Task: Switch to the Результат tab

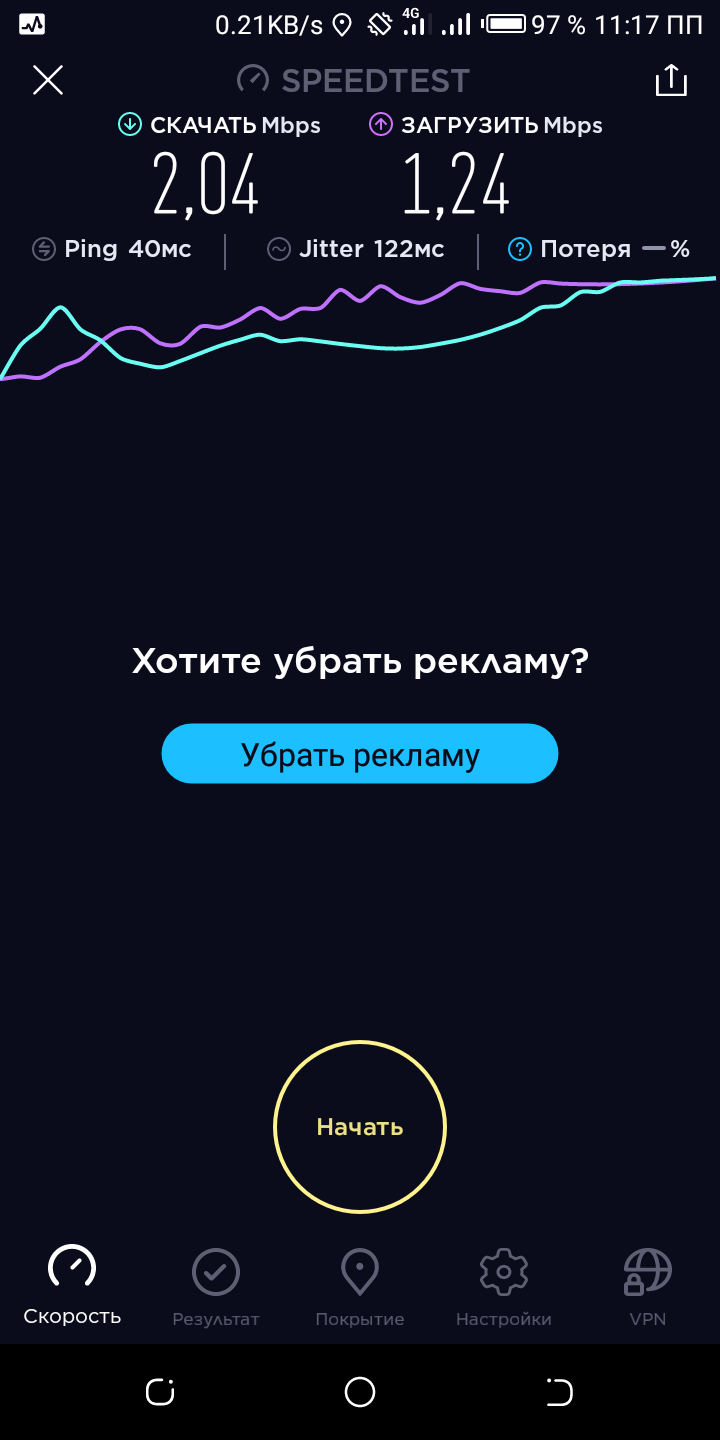Action: tap(216, 1286)
